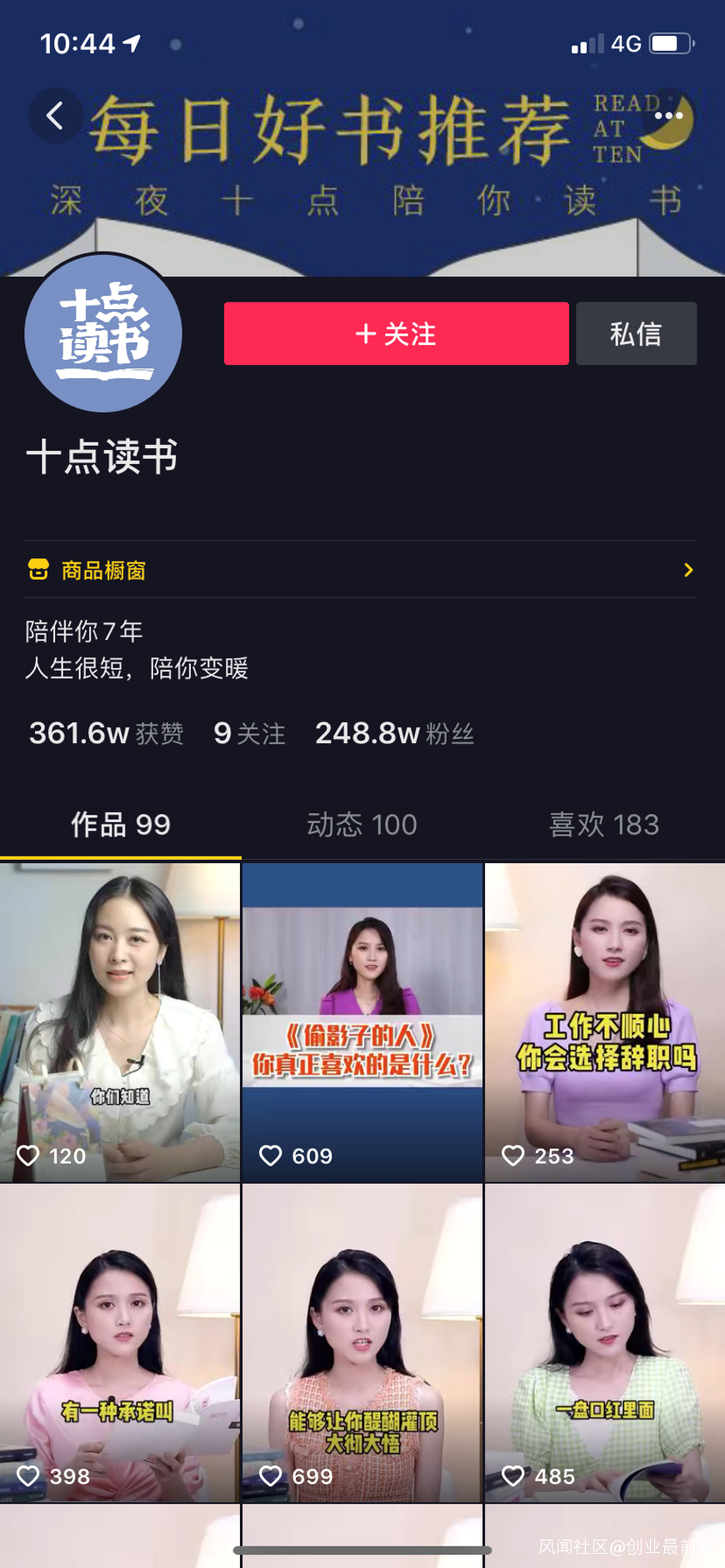
Task: Play the video captioned 你们知道
Action: [x=120, y=1021]
